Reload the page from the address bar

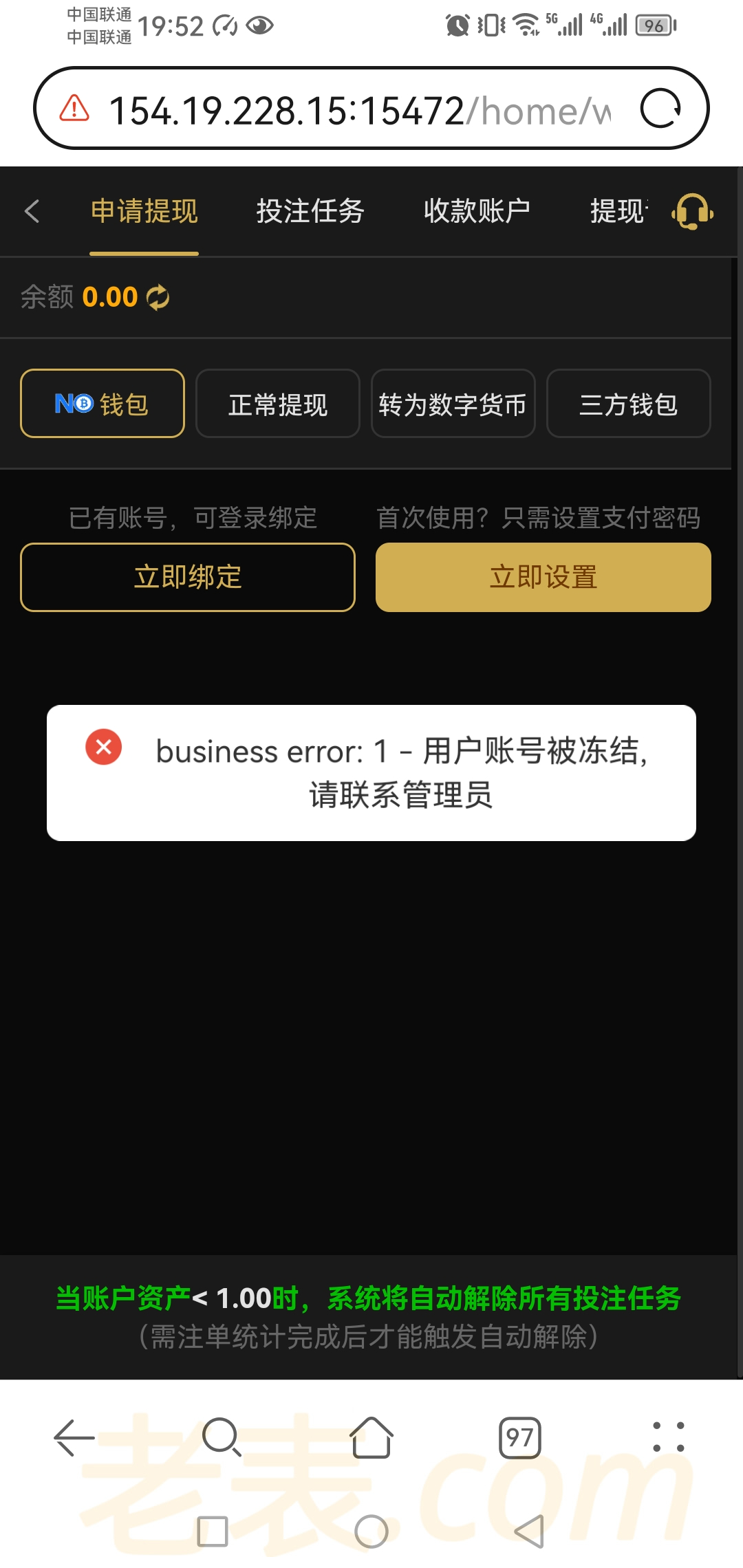point(660,109)
